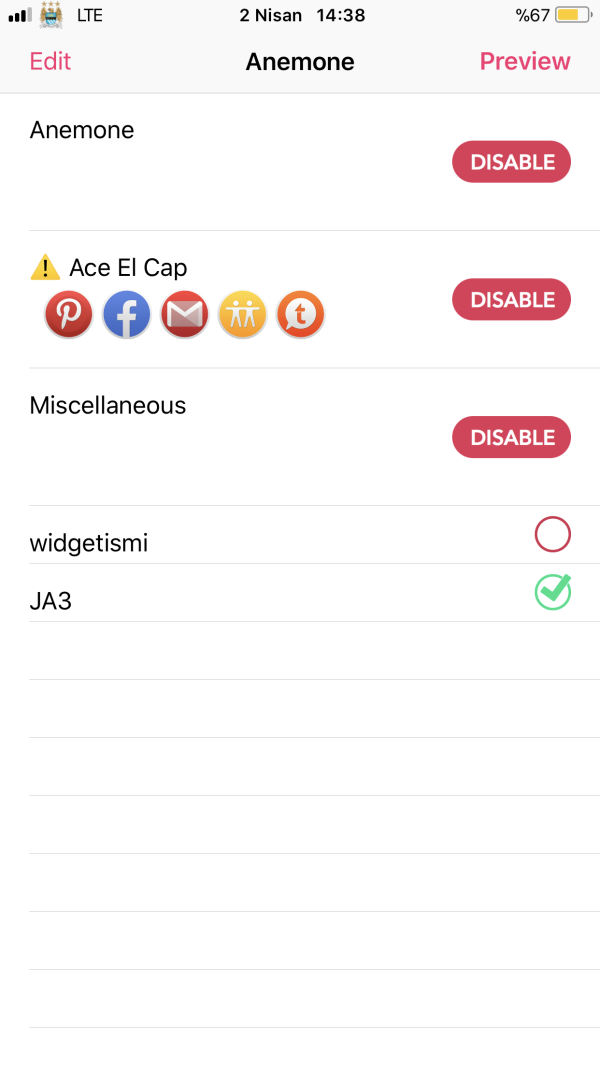Open the theme Preview

point(525,61)
